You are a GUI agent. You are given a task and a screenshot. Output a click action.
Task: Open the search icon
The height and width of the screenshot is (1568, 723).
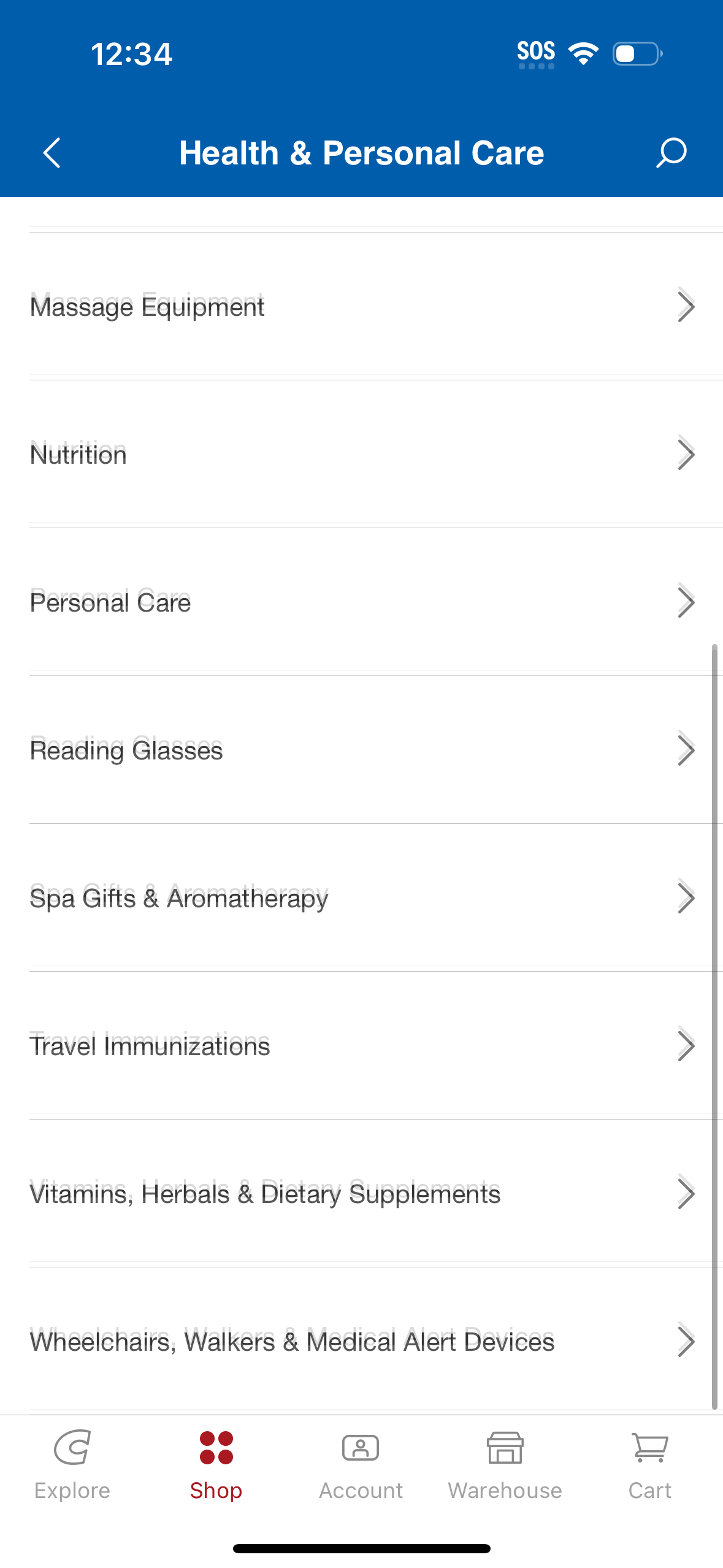pyautogui.click(x=671, y=153)
